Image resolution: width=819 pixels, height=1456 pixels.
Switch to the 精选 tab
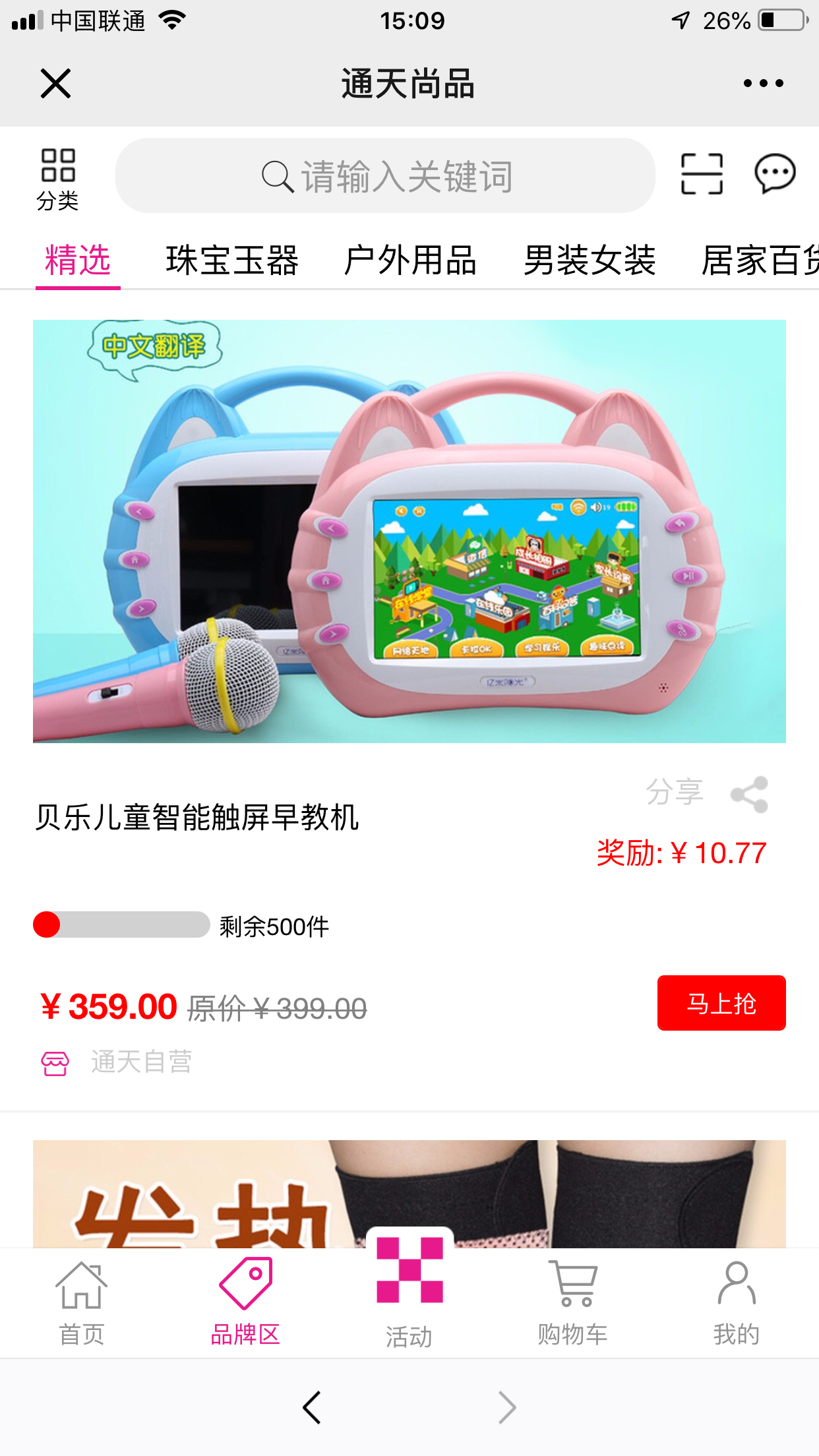click(x=78, y=260)
